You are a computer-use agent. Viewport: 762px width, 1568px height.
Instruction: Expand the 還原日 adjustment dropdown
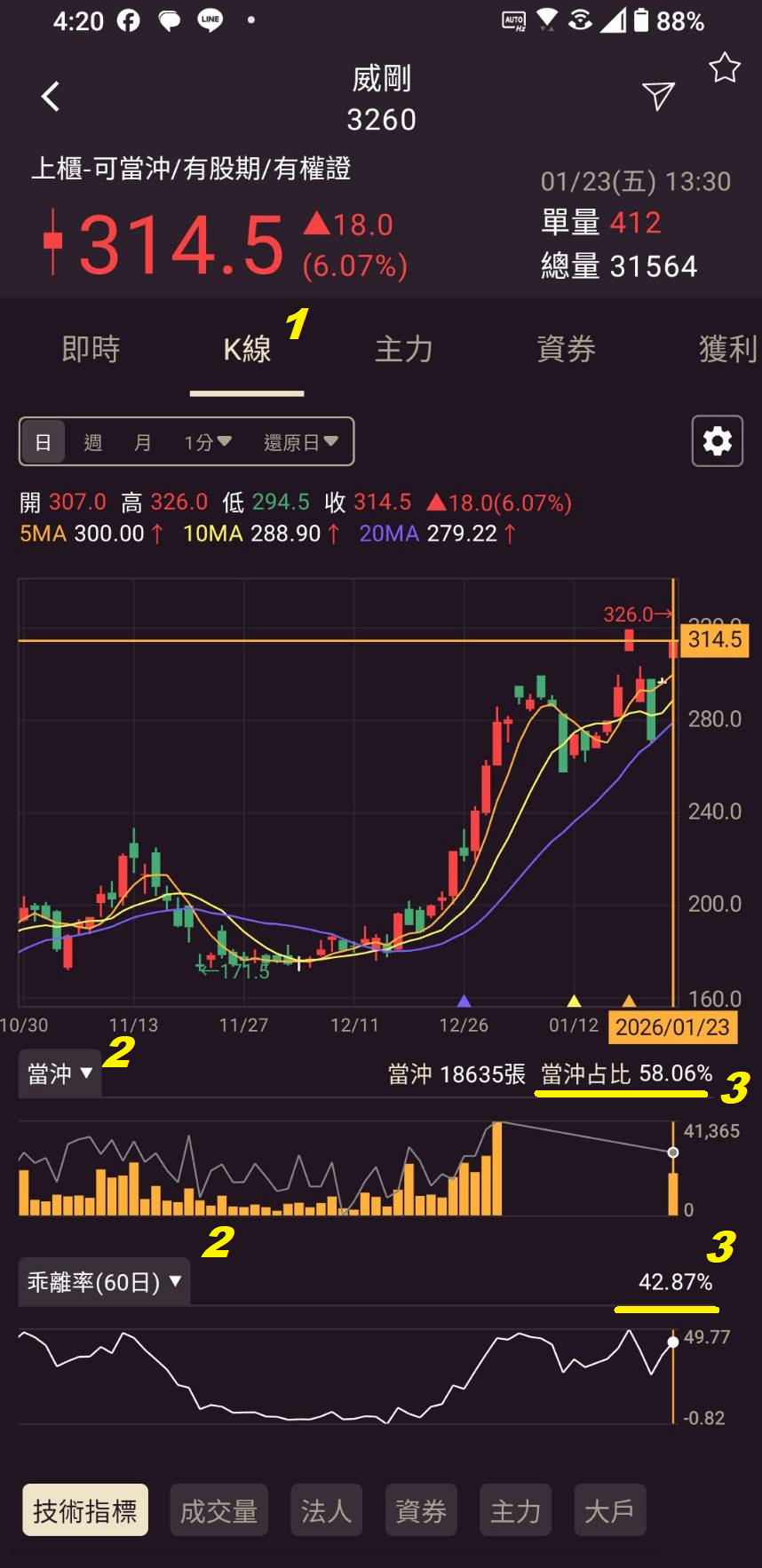(x=302, y=441)
